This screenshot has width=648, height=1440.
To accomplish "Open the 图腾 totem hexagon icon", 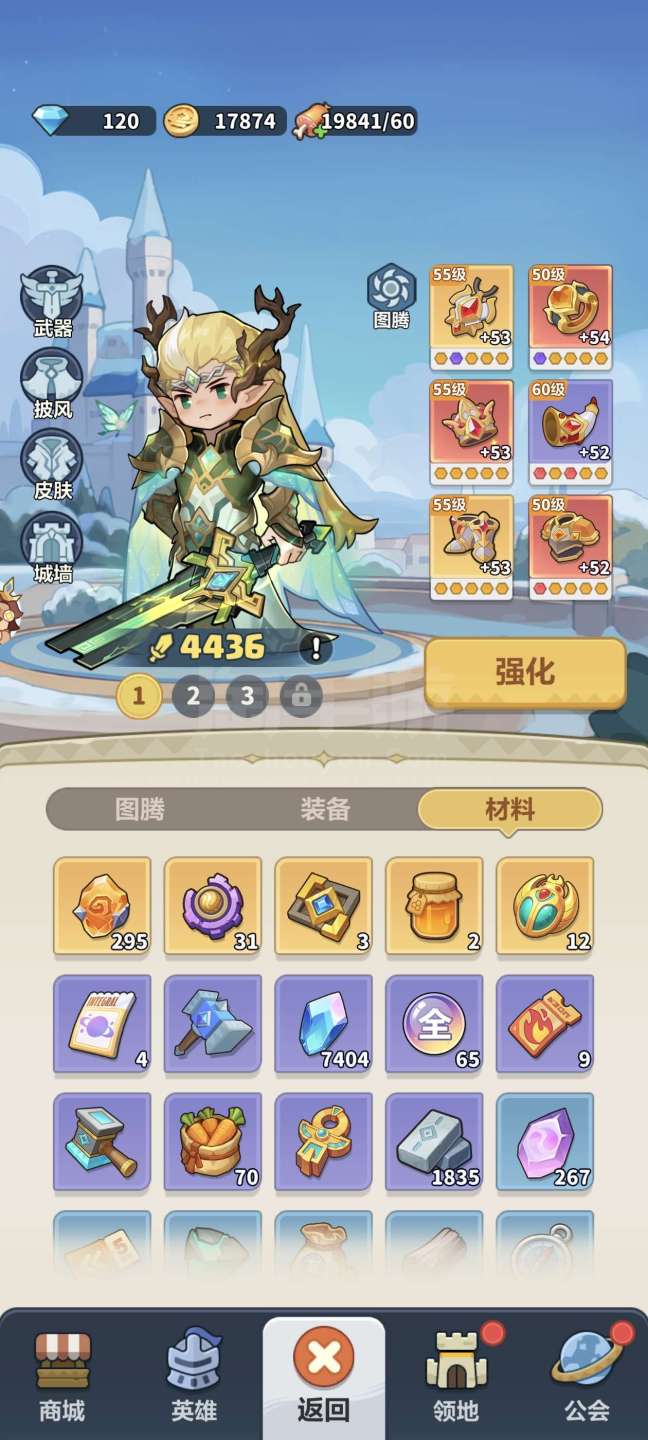I will pos(391,297).
